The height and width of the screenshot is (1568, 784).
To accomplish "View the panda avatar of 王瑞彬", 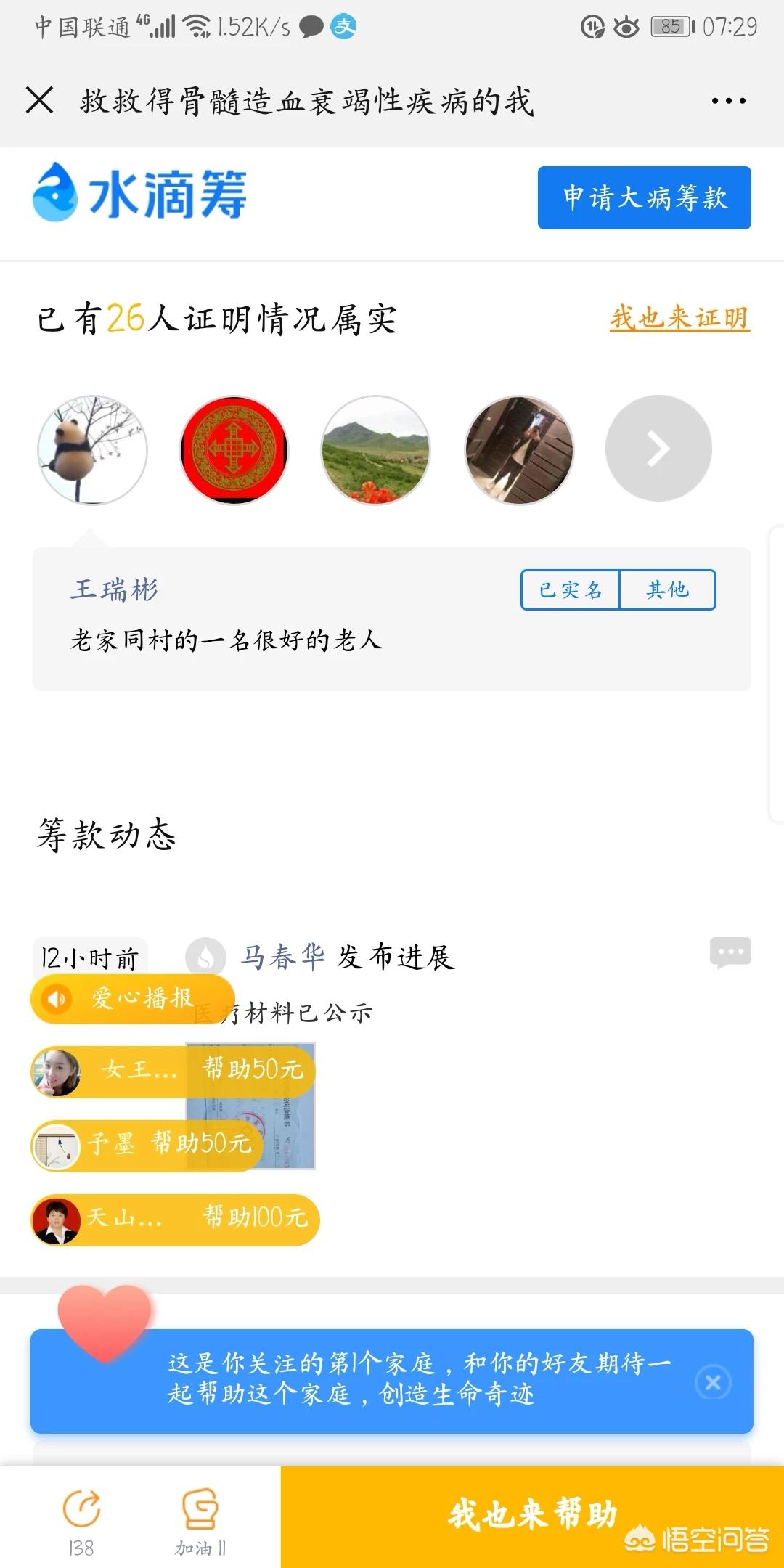I will 92,449.
